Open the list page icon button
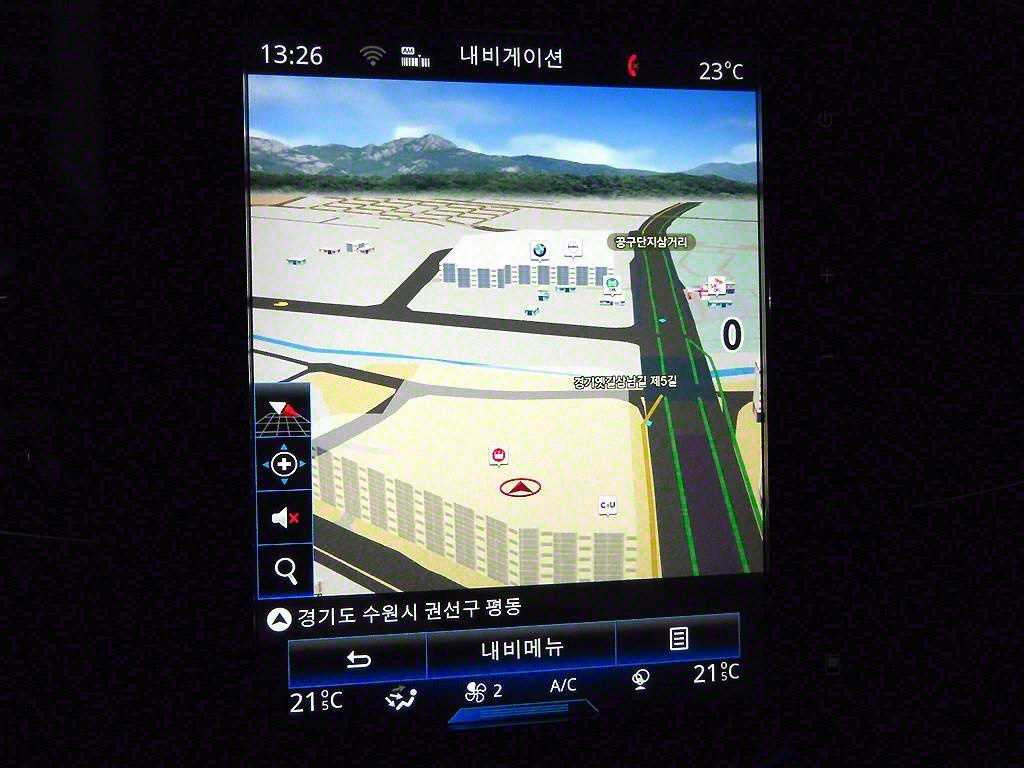This screenshot has width=1024, height=768. [679, 639]
